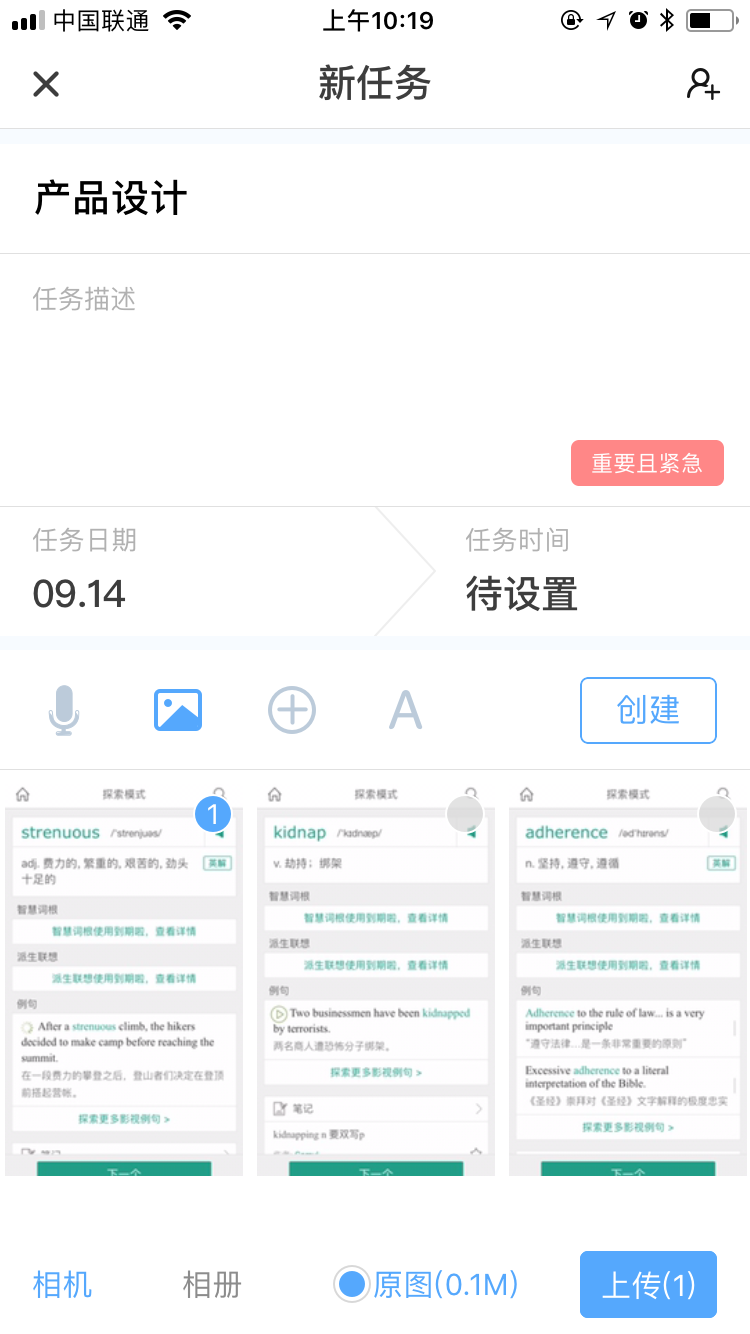The width and height of the screenshot is (750, 1334).
Task: Select the adherence screenshot
Action: point(716,814)
